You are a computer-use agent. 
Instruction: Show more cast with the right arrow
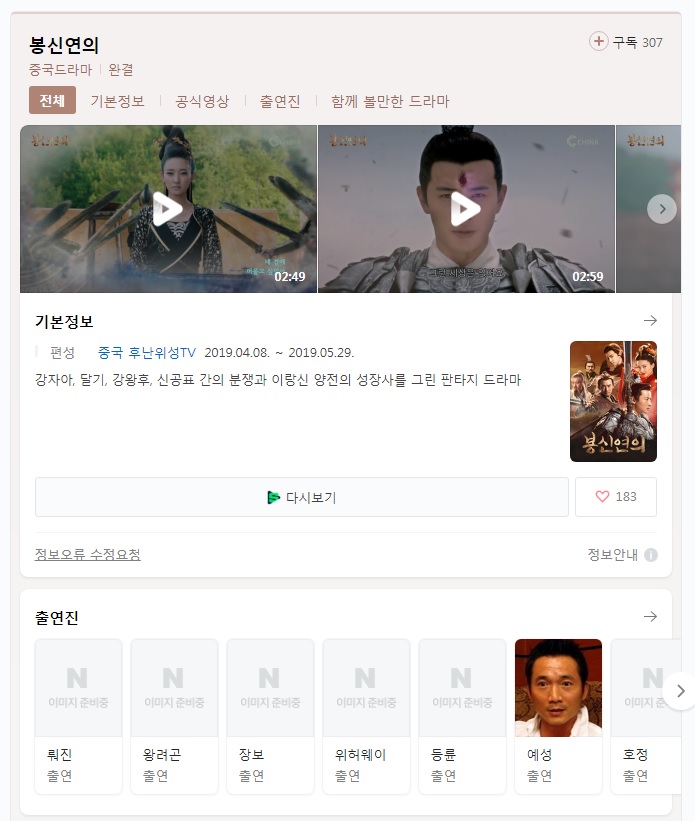point(679,691)
